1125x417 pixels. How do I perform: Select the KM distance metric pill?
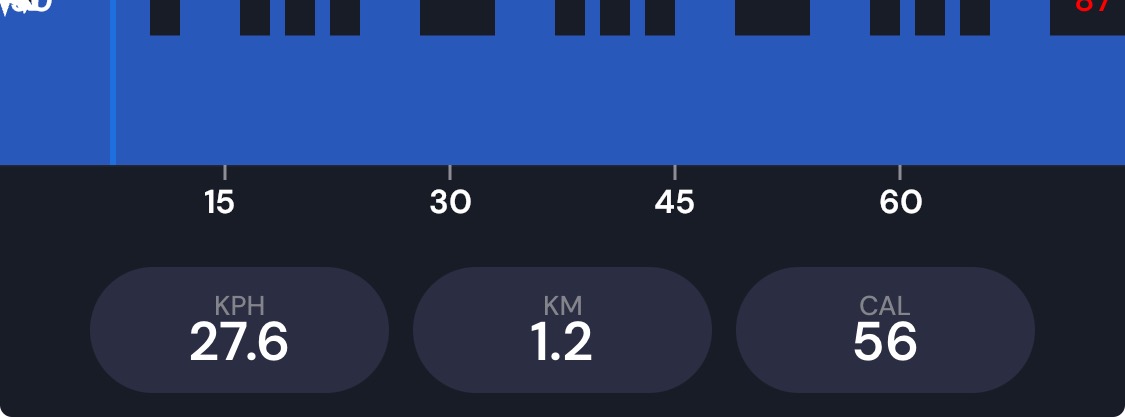562,330
